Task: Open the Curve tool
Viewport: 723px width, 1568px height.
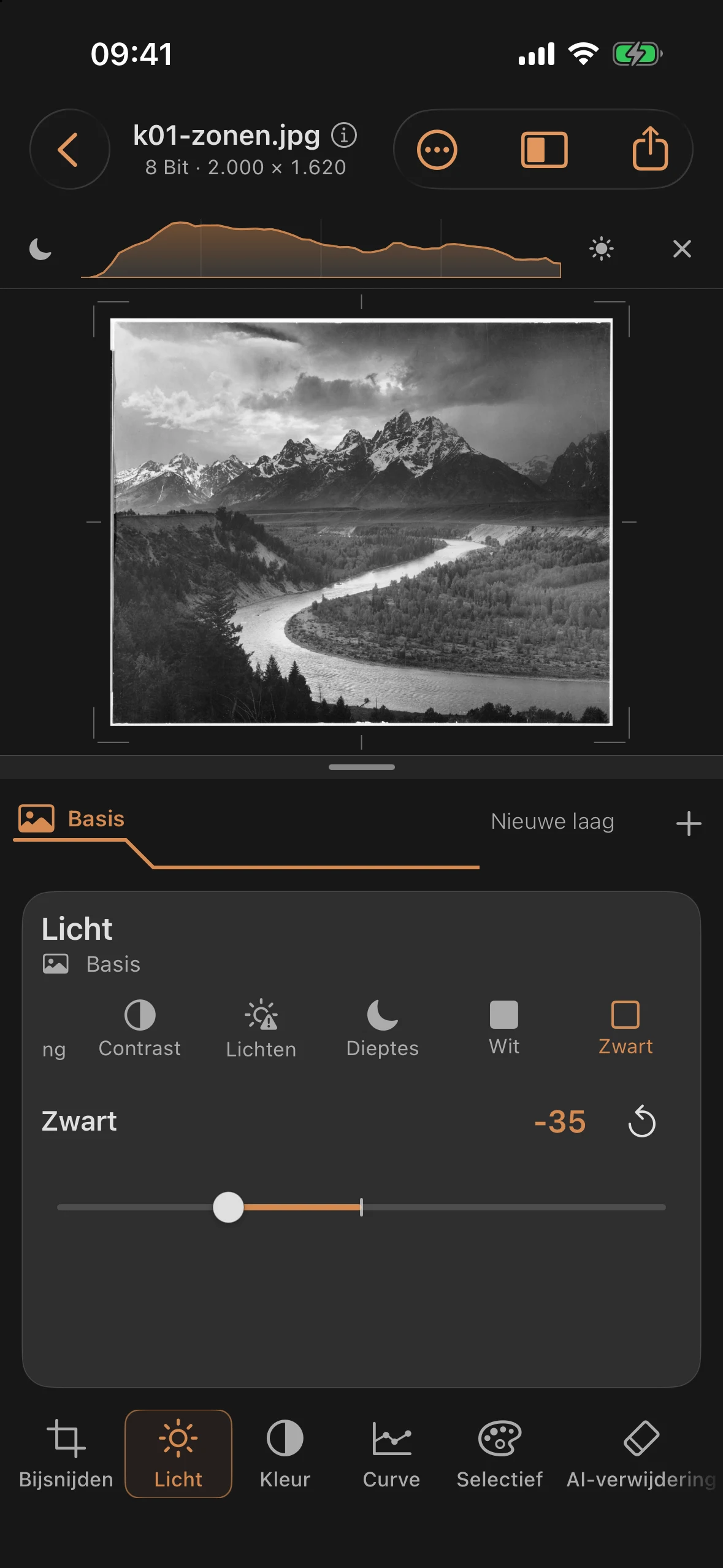Action: (x=391, y=1454)
